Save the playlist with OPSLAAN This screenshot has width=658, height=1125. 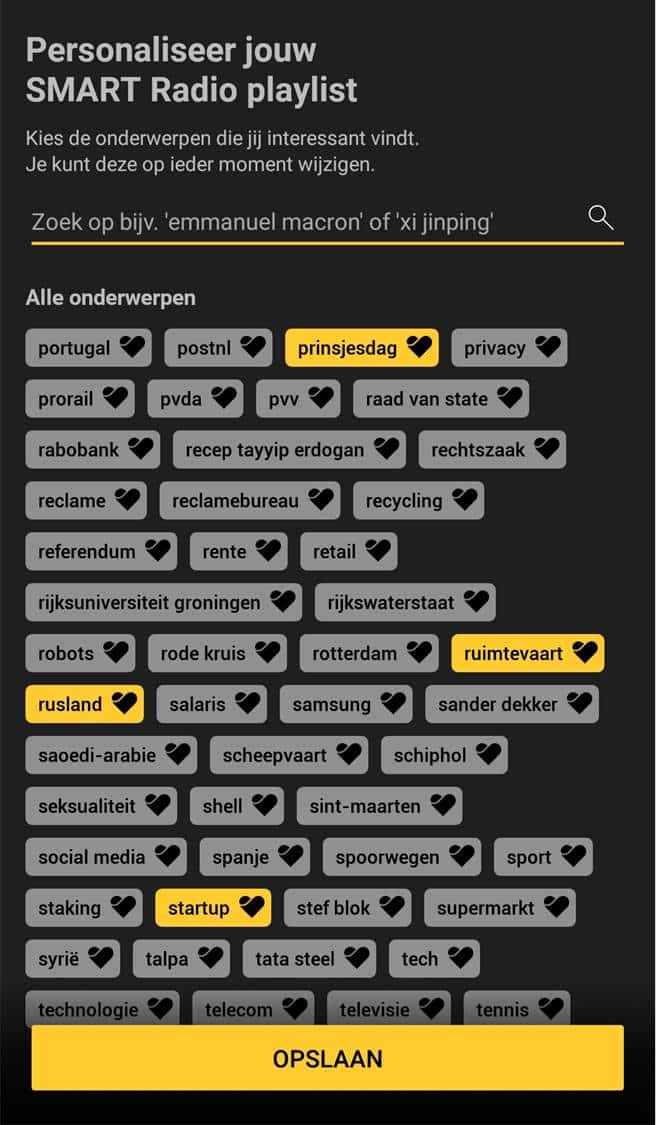pyautogui.click(x=327, y=1058)
